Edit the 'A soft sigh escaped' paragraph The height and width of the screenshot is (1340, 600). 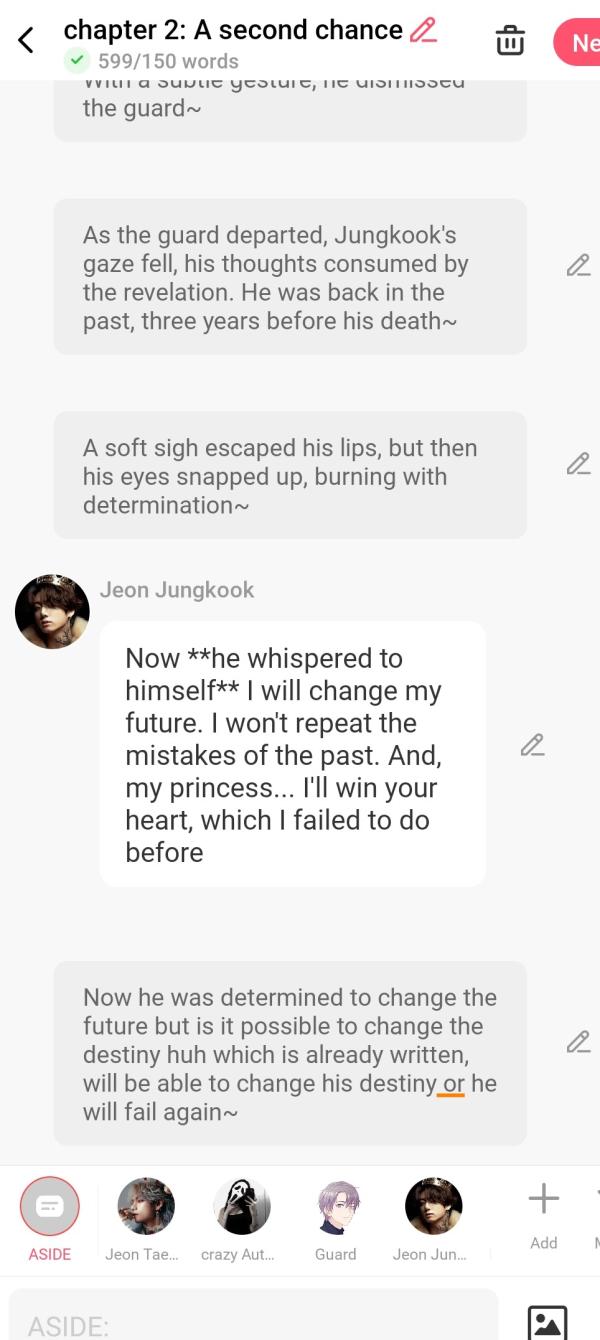pyautogui.click(x=578, y=464)
